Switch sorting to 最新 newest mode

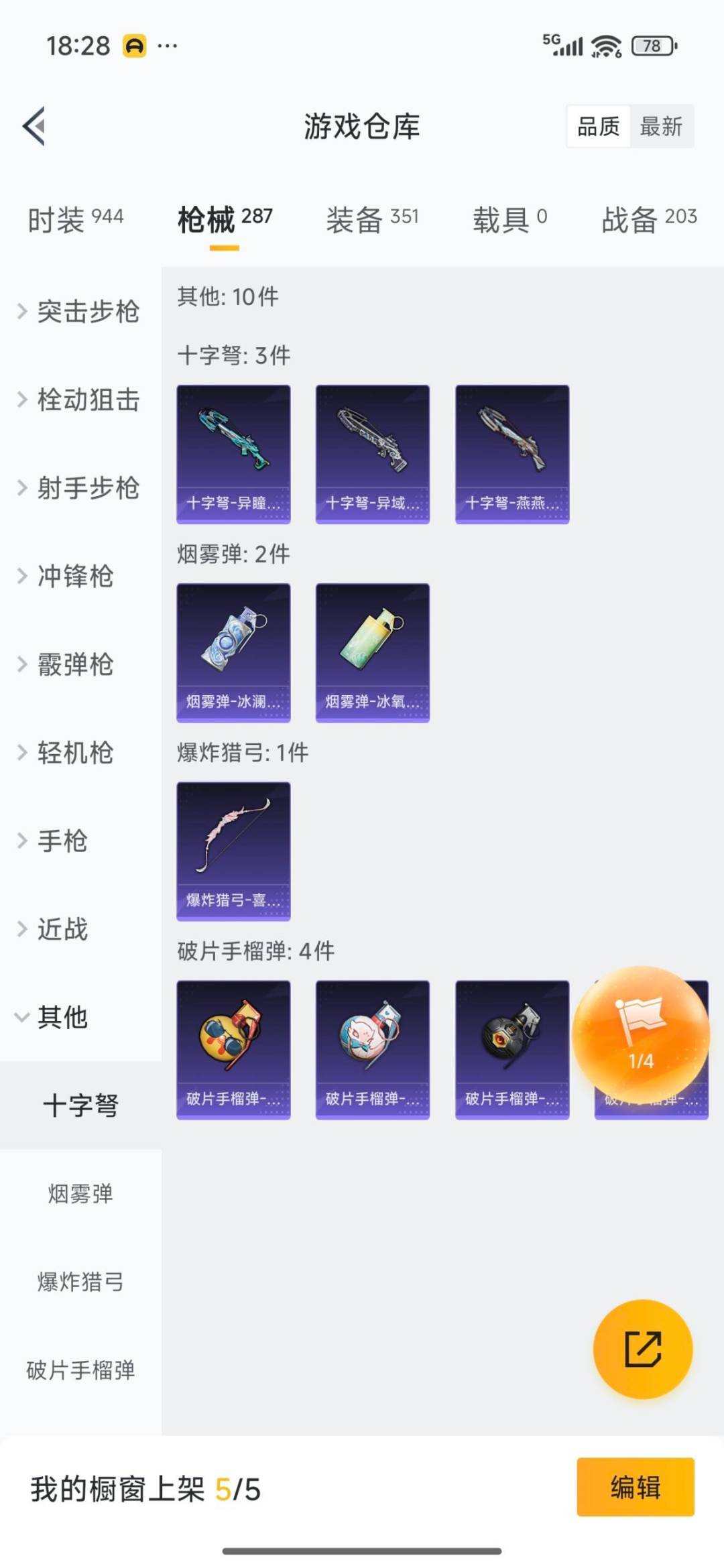point(660,127)
